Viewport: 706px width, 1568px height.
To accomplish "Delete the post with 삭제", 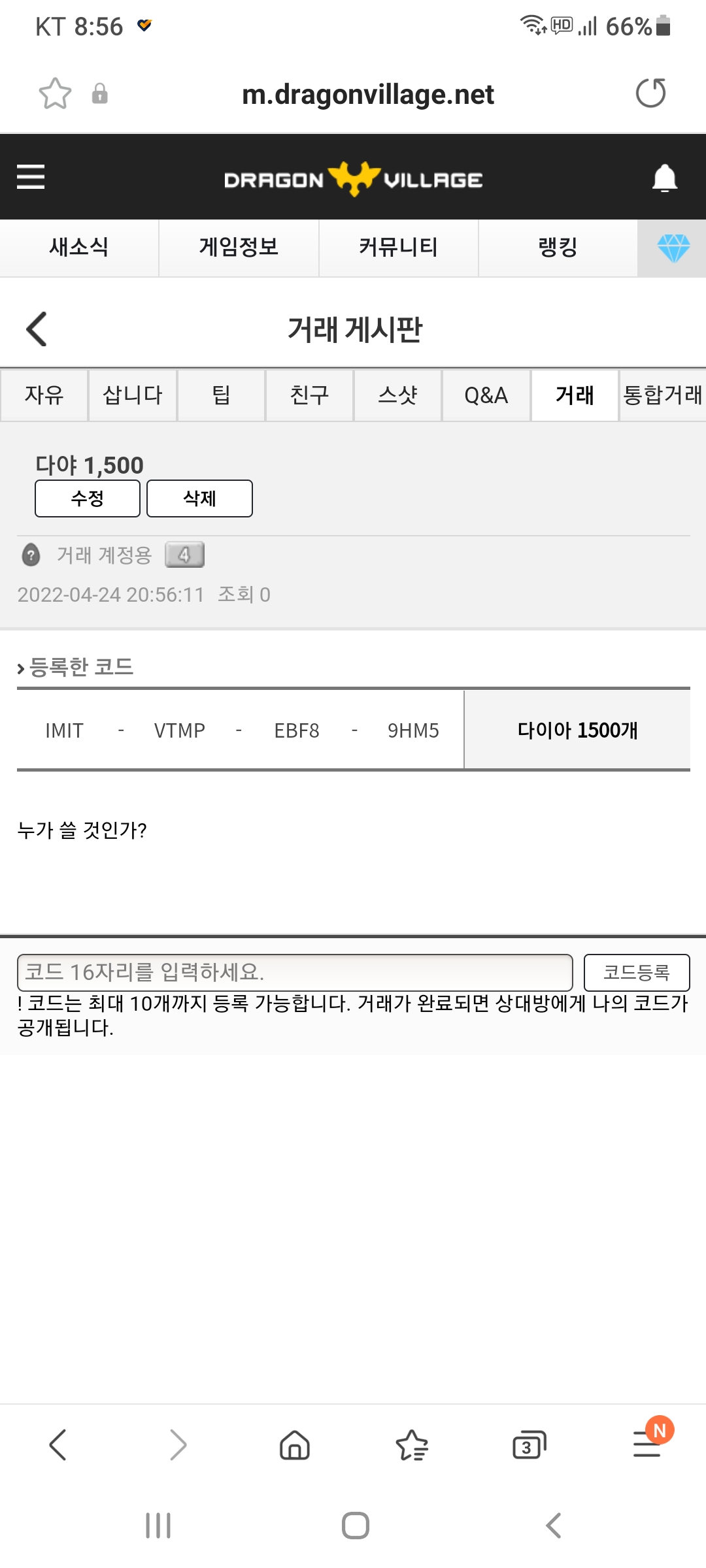I will click(199, 498).
